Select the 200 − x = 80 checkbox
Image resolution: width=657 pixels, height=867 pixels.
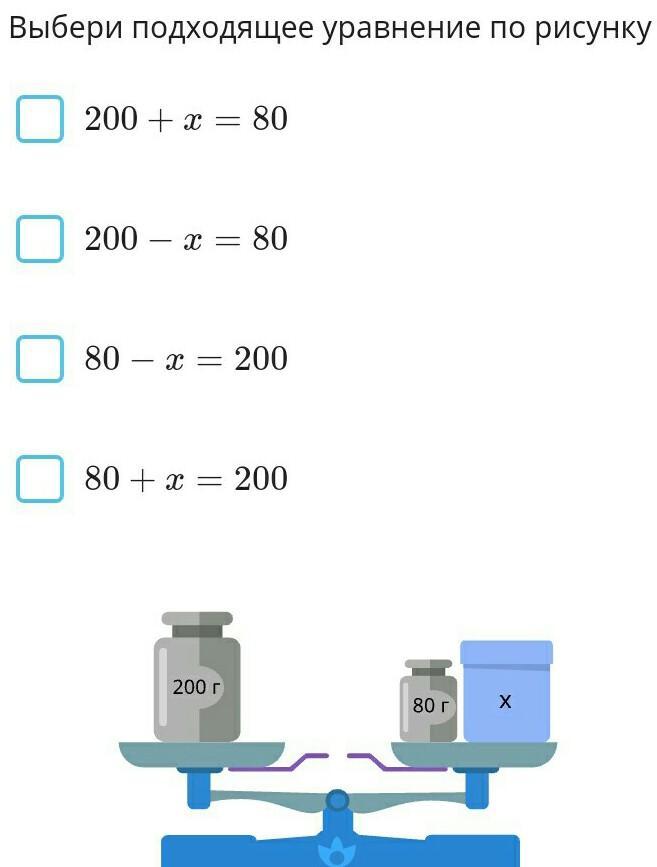click(x=40, y=239)
